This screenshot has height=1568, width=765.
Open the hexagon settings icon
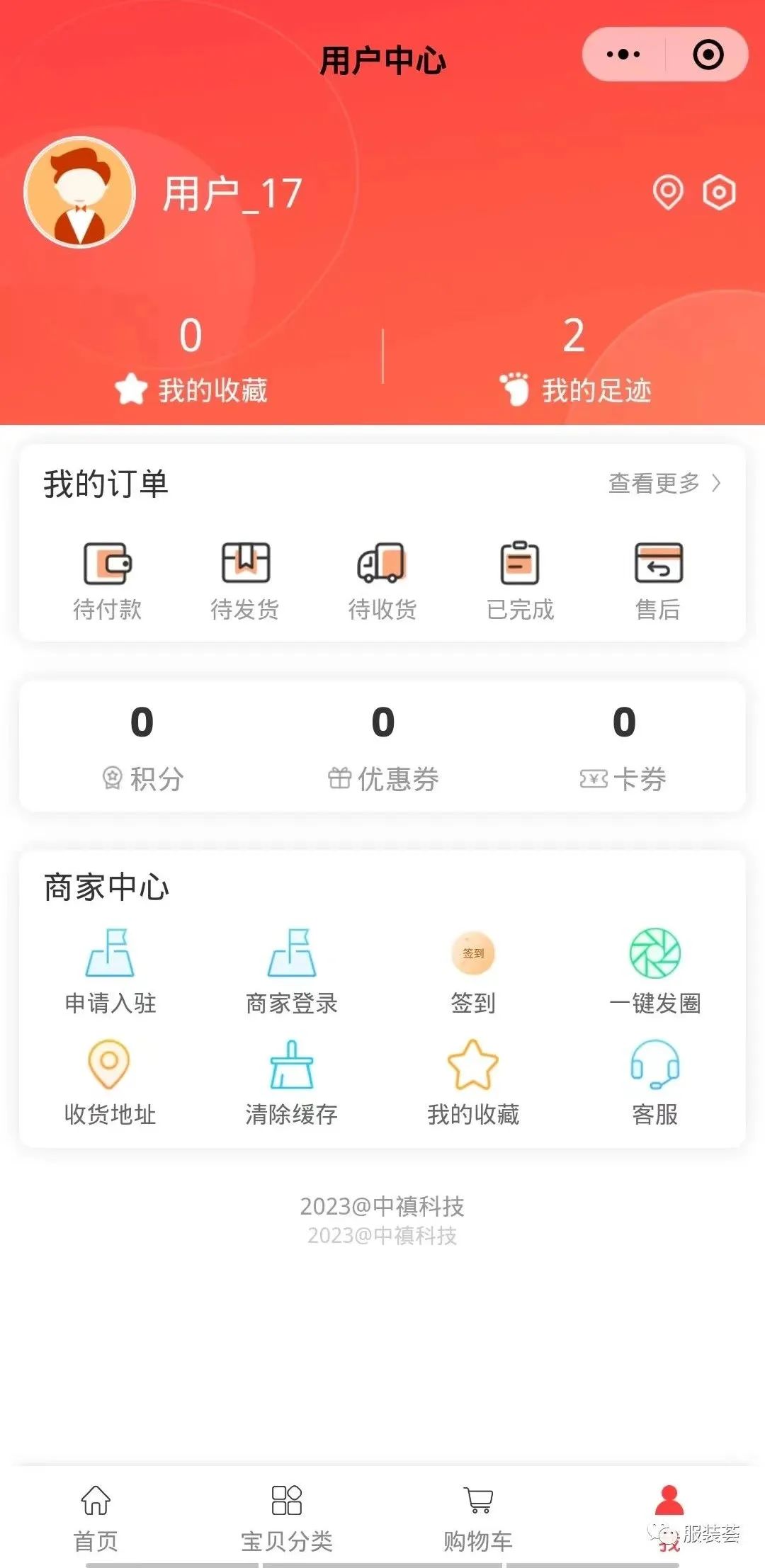(719, 192)
